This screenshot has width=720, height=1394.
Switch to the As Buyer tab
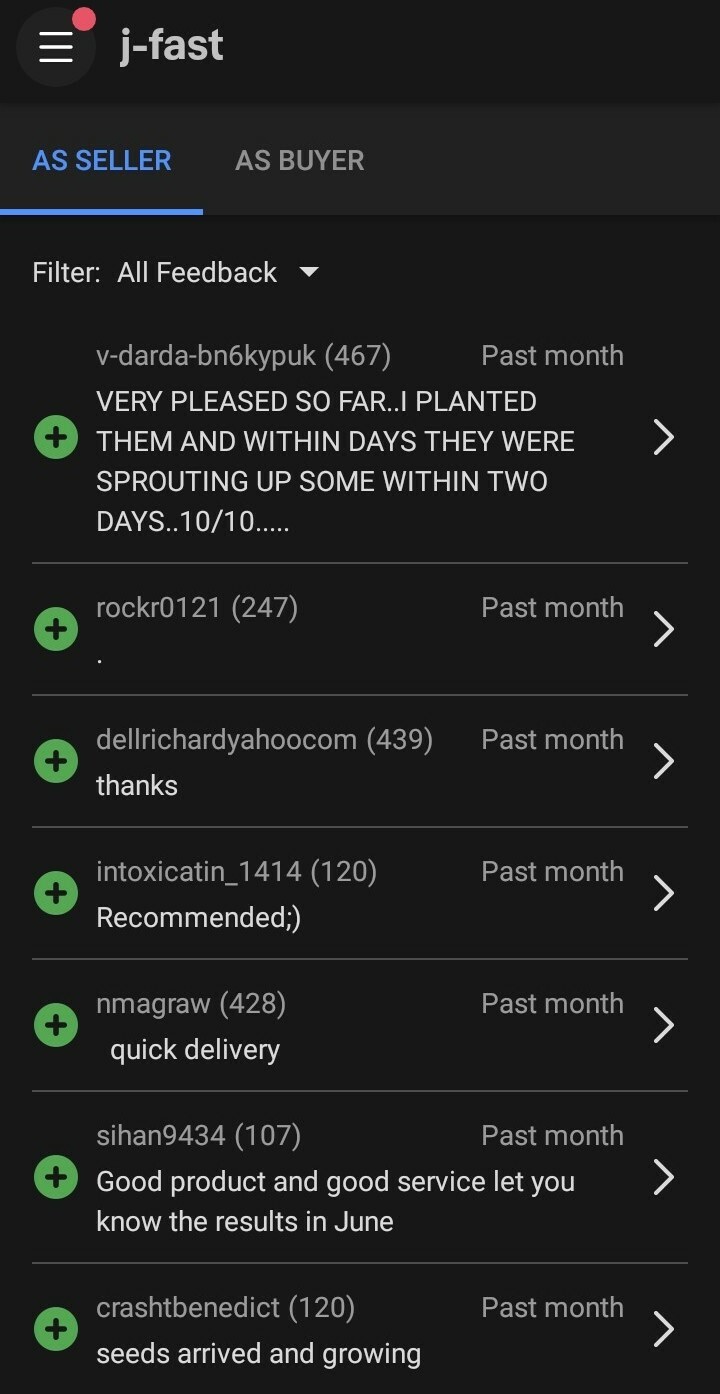[x=299, y=160]
